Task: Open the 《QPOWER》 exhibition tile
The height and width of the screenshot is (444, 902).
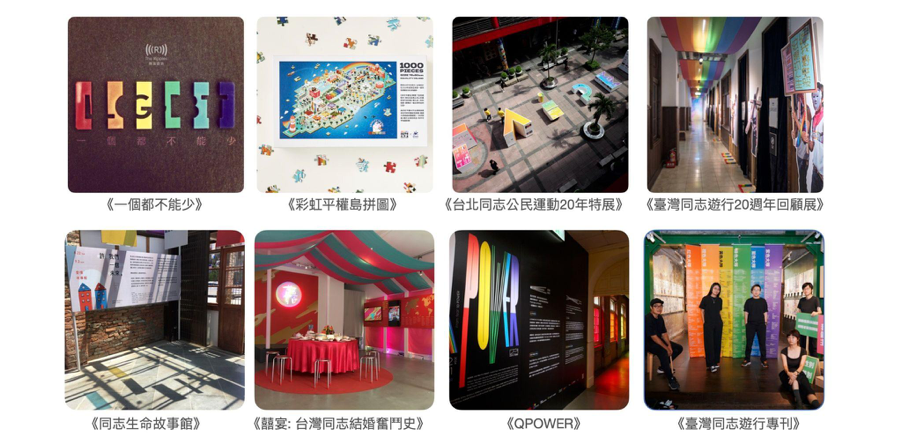Action: [540, 320]
